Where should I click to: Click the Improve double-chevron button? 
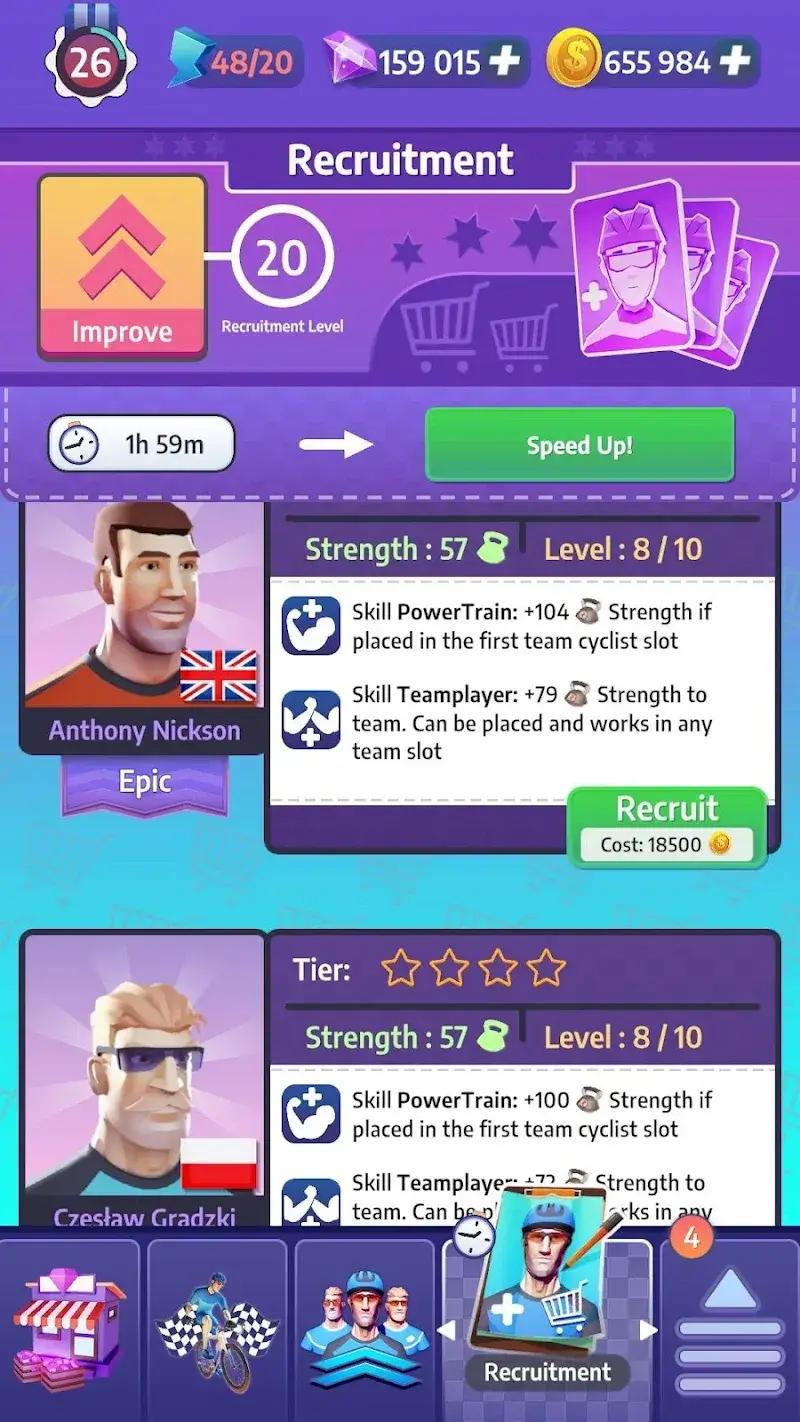coord(120,265)
